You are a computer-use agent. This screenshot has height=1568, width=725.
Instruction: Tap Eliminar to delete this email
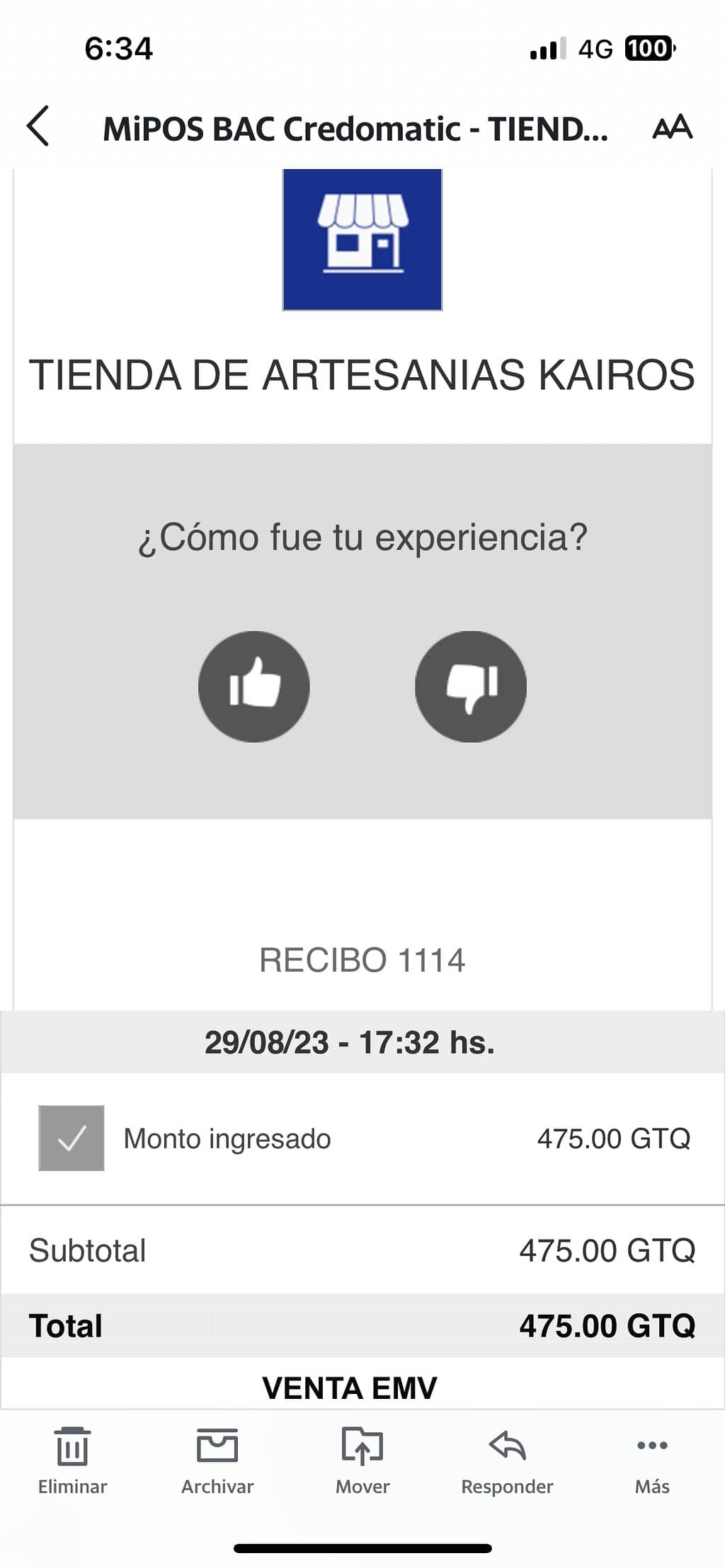tap(72, 1460)
